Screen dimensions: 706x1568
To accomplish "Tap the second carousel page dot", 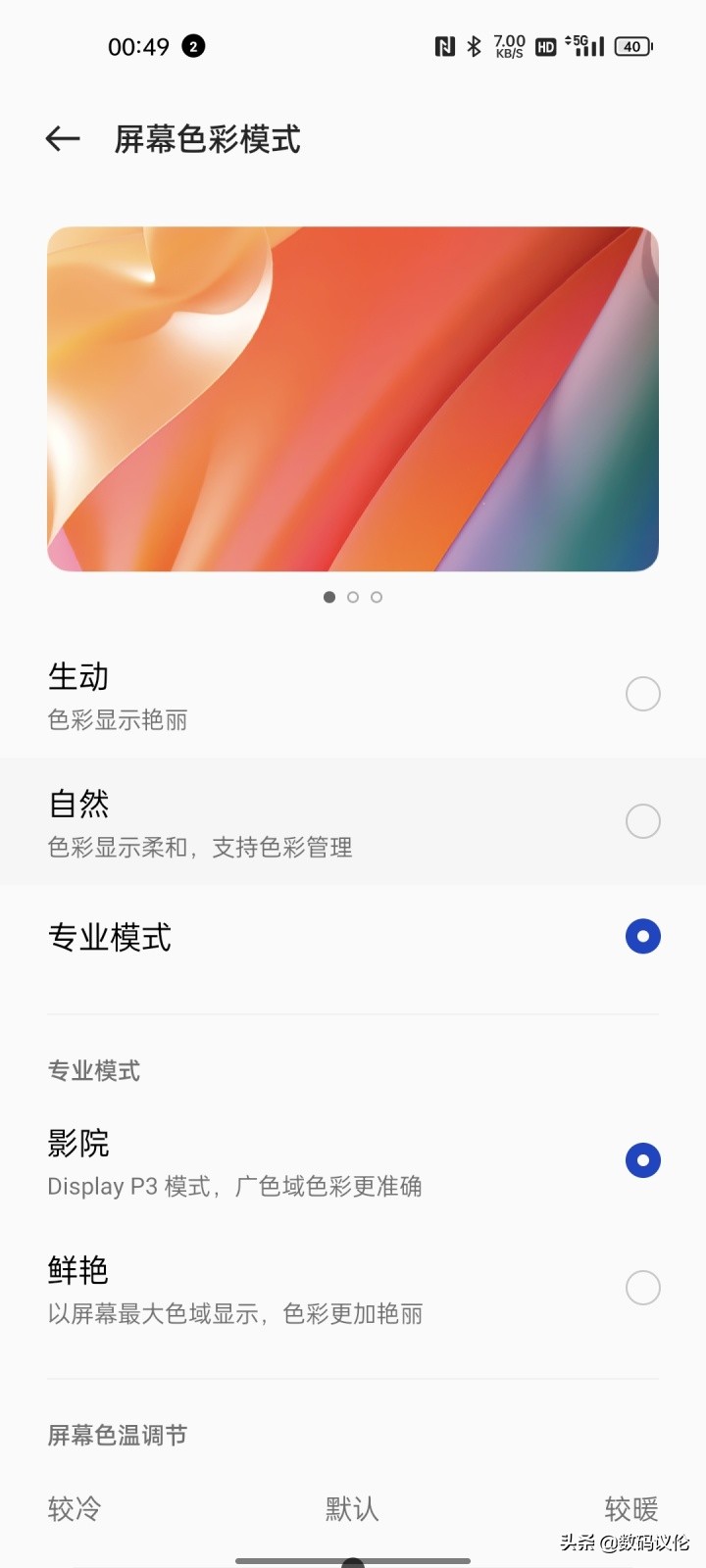I will click(353, 597).
